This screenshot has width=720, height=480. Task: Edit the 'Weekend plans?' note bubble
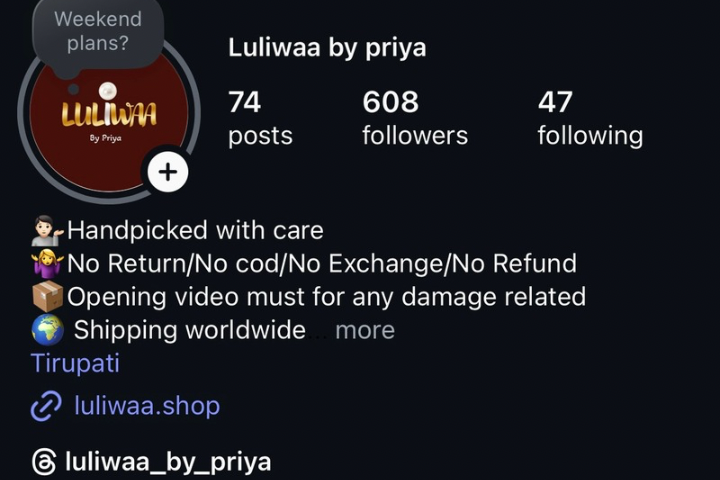97,32
